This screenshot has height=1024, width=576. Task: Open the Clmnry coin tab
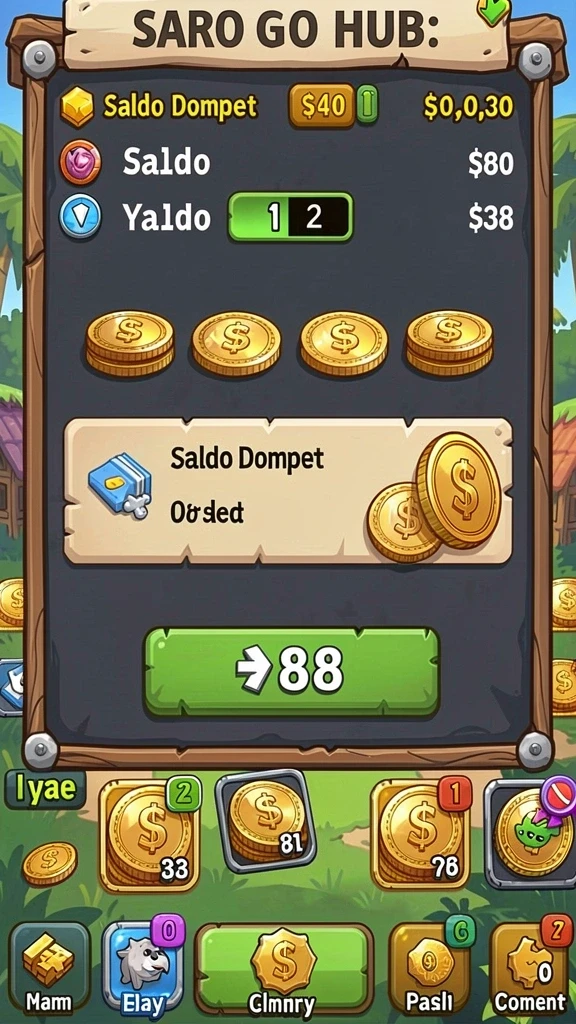(x=283, y=969)
